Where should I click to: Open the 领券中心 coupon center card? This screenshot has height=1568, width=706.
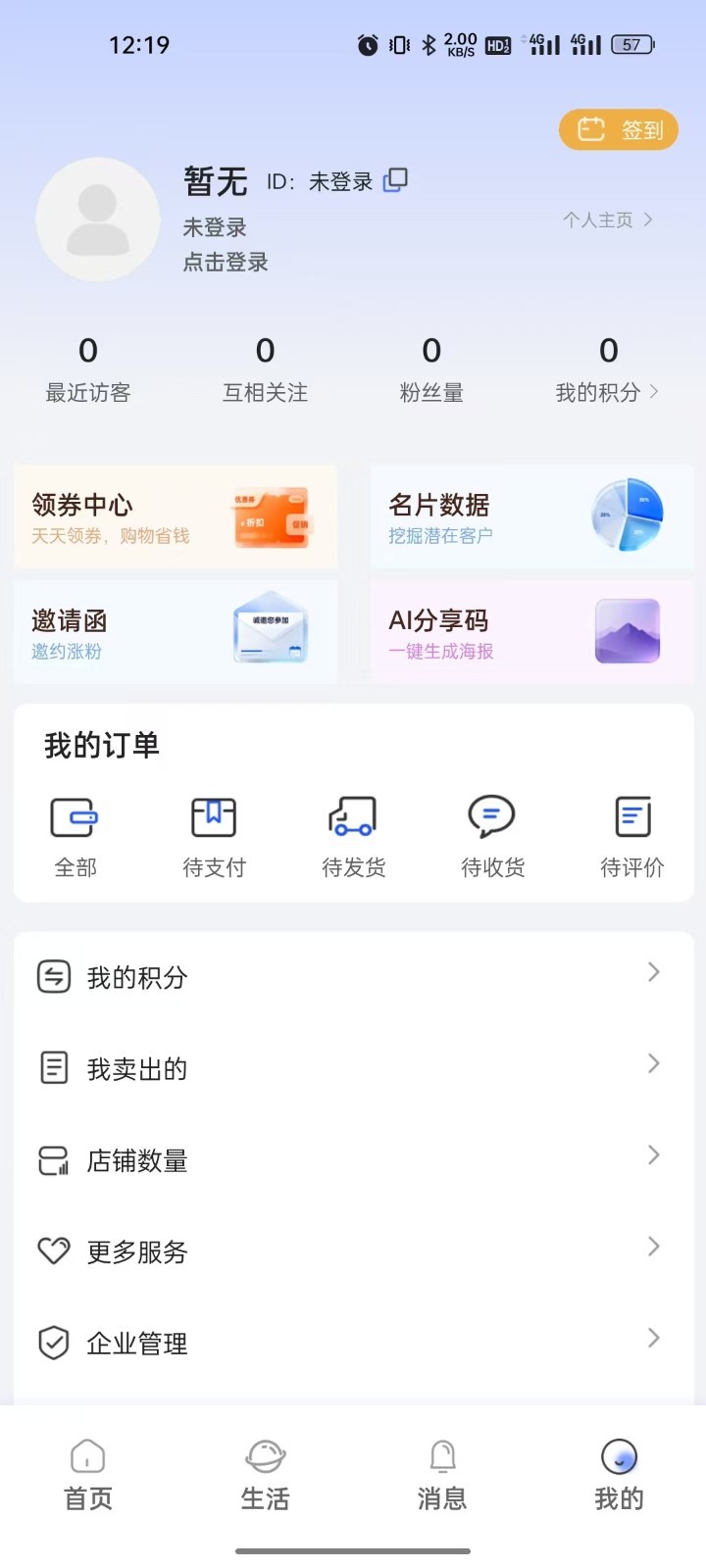point(175,516)
